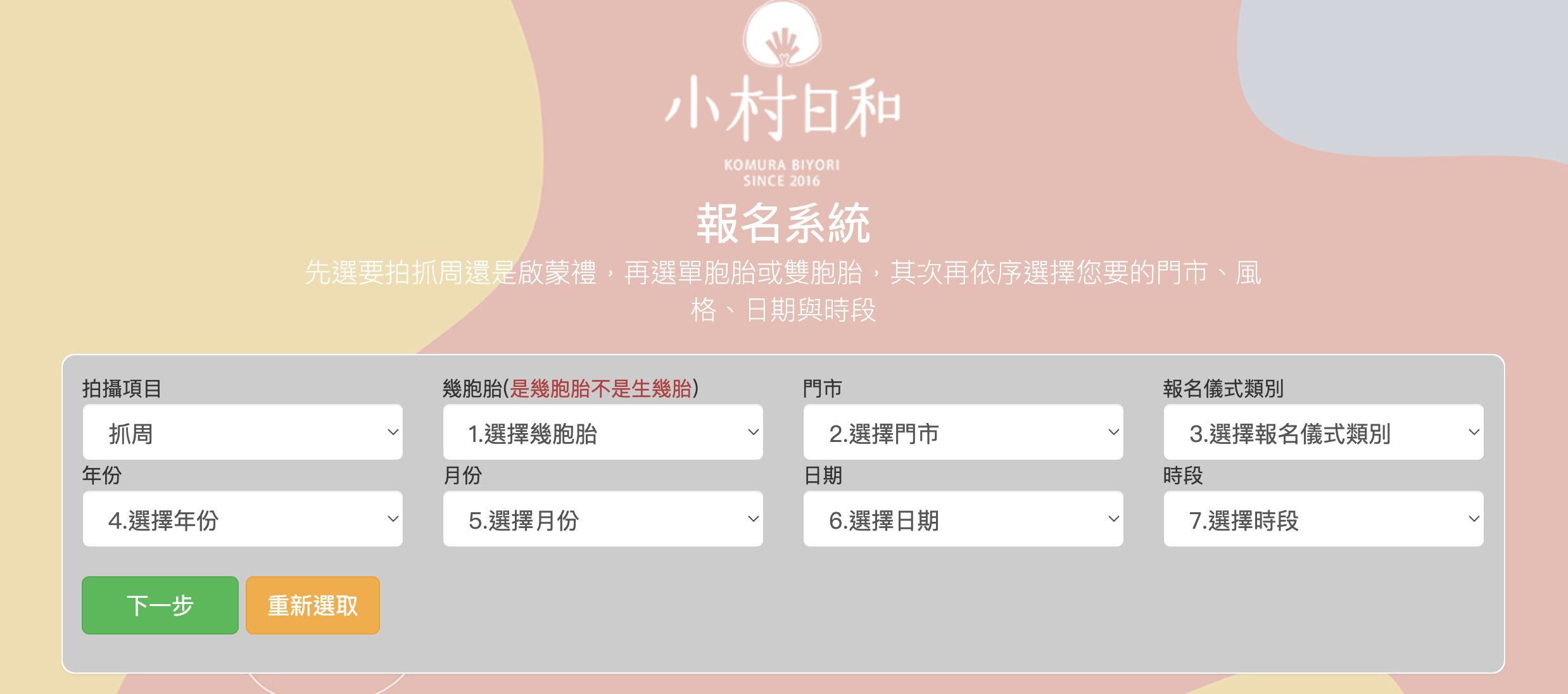Reset selections with 重新選取

pos(313,605)
